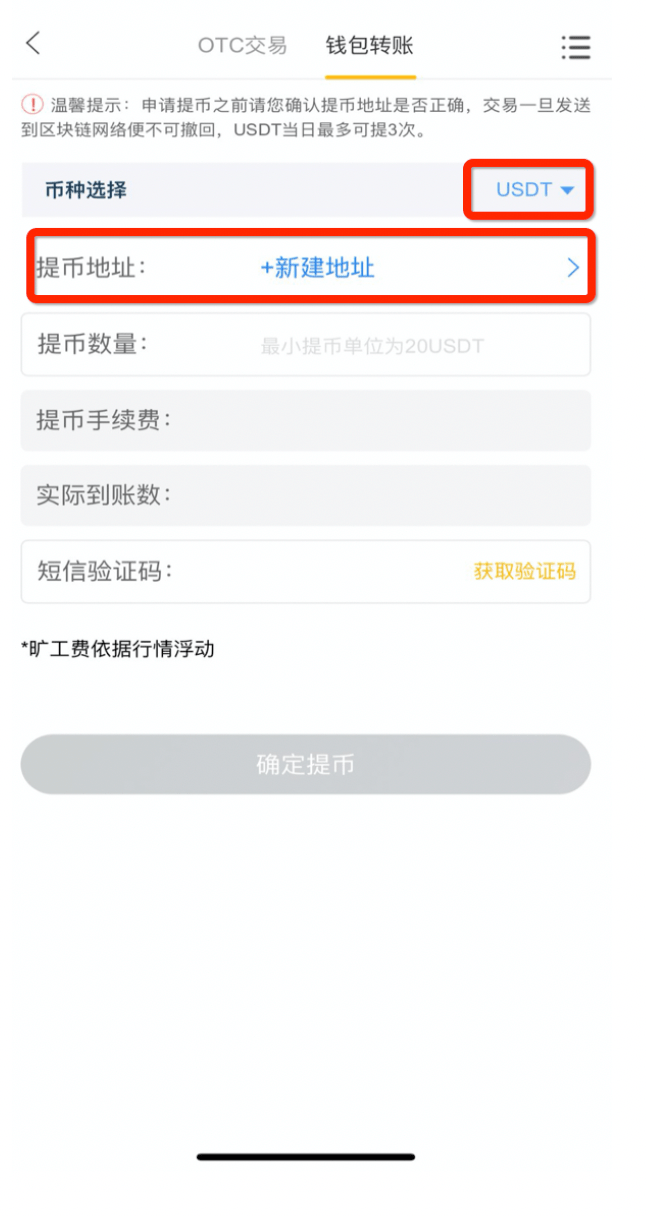The width and height of the screenshot is (646, 1216).
Task: Focus the 提币数量 amount field
Action: click(305, 345)
